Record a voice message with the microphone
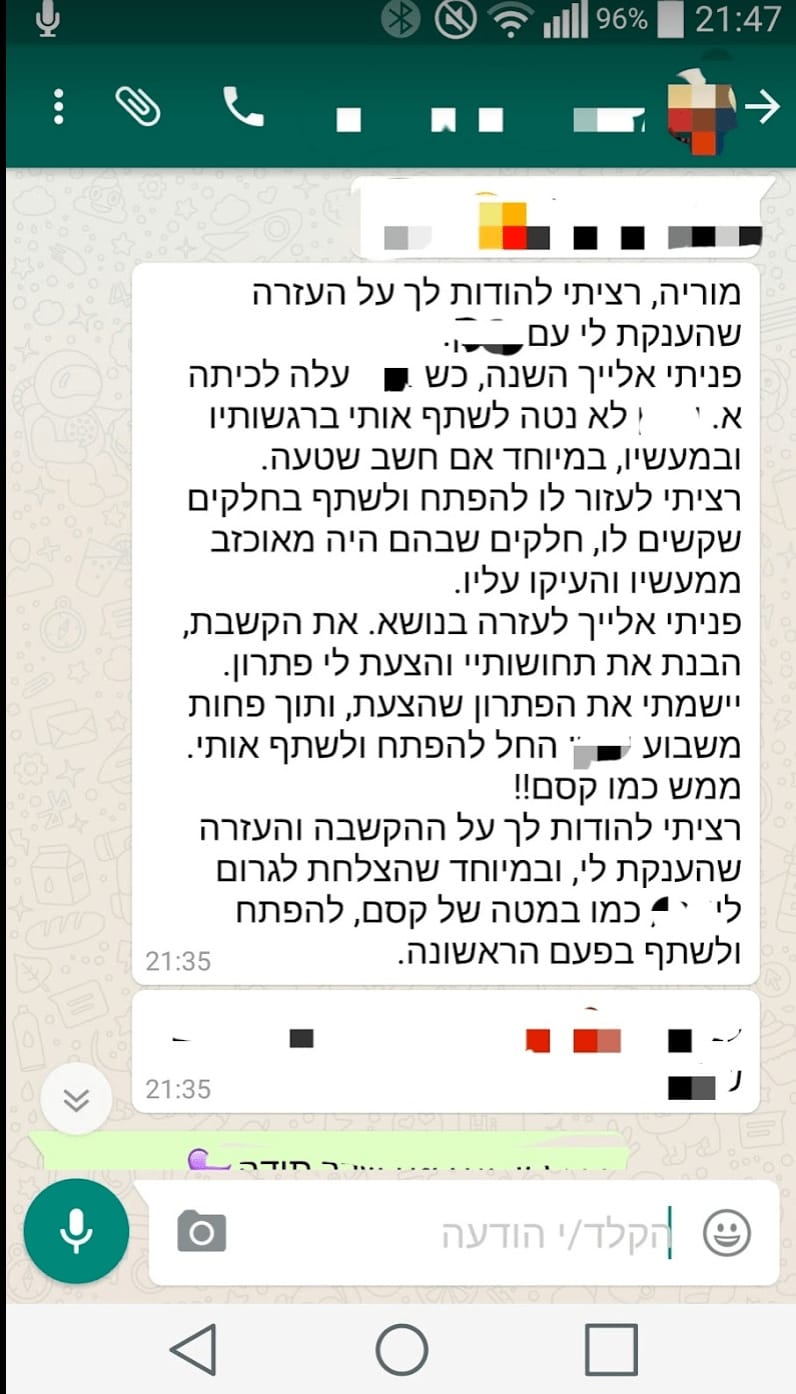Viewport: 796px width, 1394px height. coord(77,1232)
